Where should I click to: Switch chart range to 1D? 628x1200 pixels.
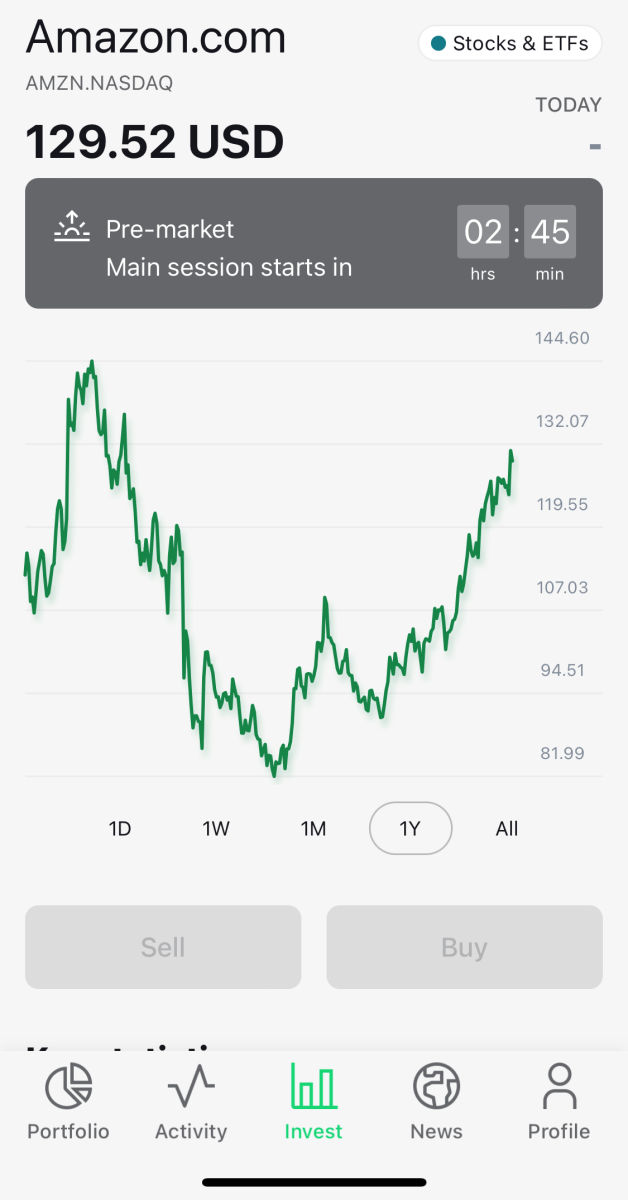click(x=120, y=828)
